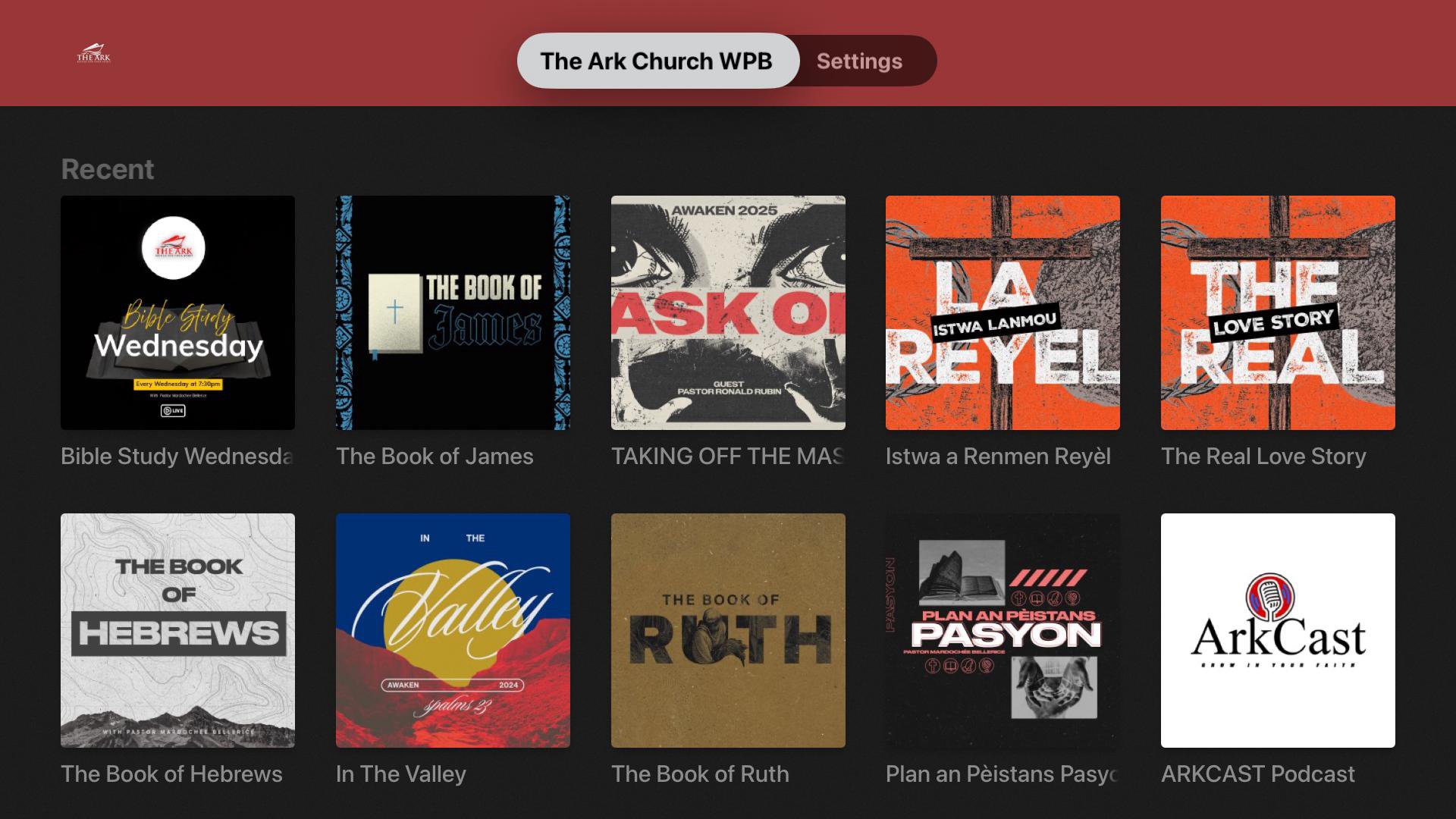Select The Ark Church WPB tab

[x=657, y=61]
